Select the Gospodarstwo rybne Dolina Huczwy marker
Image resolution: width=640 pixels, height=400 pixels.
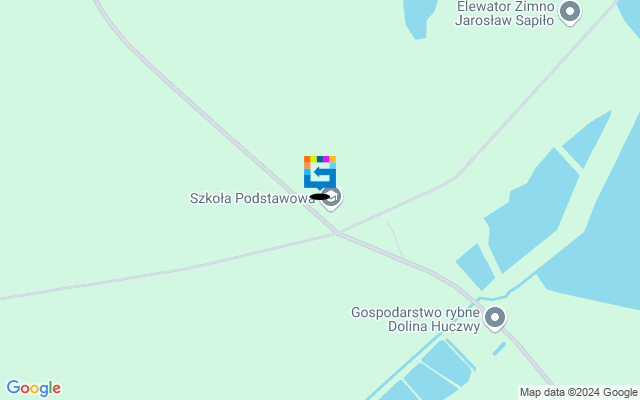tap(494, 319)
